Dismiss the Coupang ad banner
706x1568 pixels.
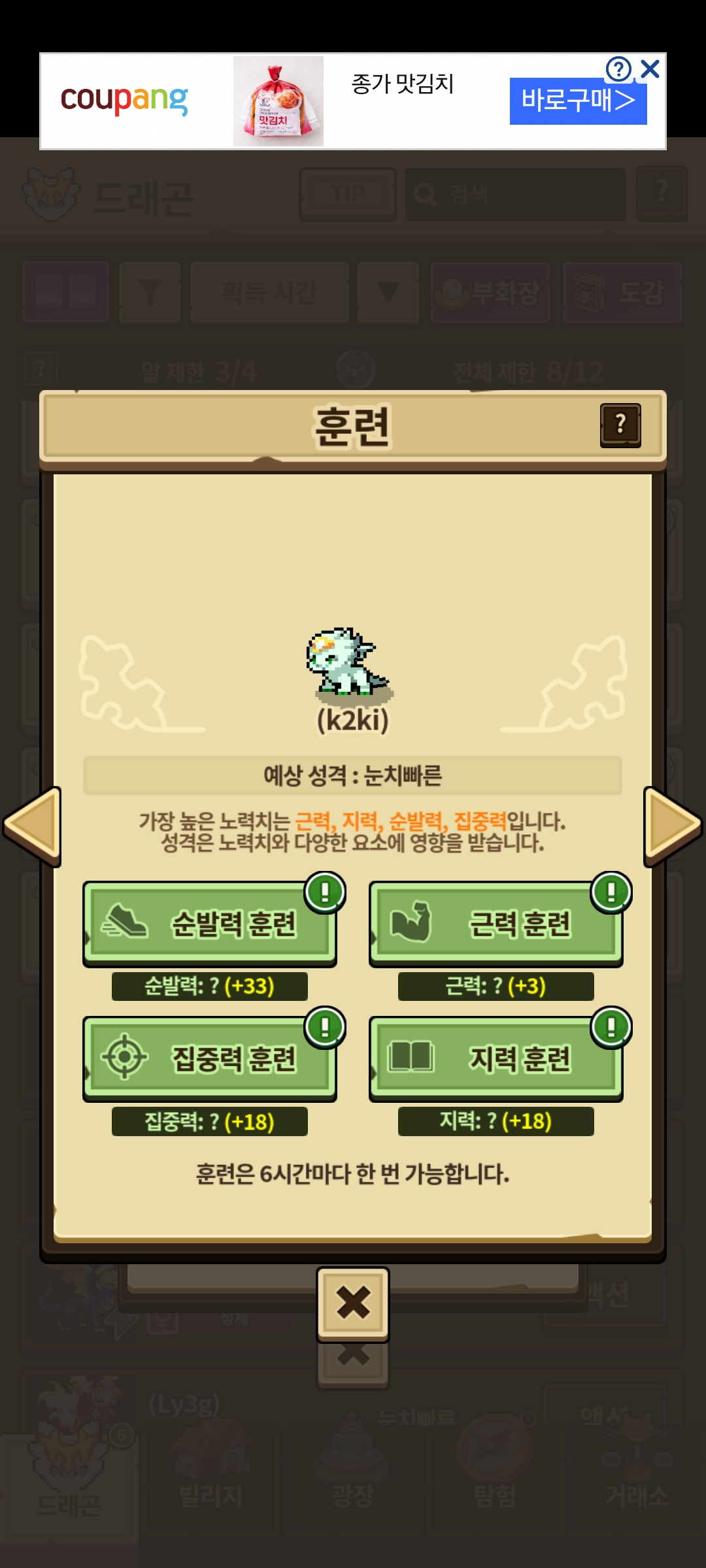pos(650,69)
